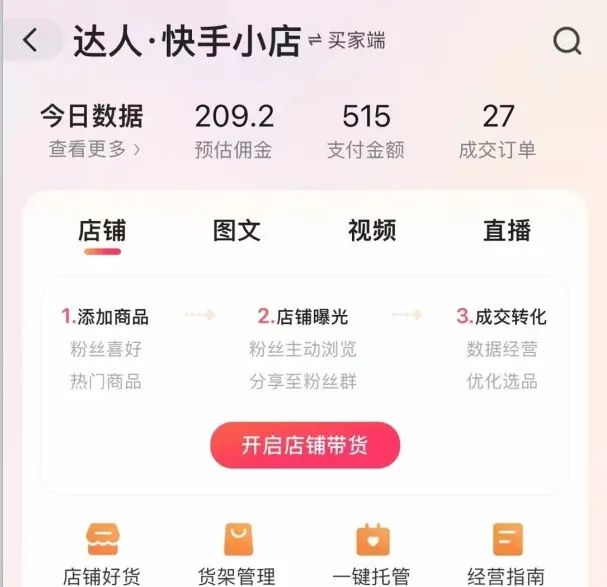Screen dimensions: 607x587
Task: Switch to the 直播 tab
Action: point(507,231)
